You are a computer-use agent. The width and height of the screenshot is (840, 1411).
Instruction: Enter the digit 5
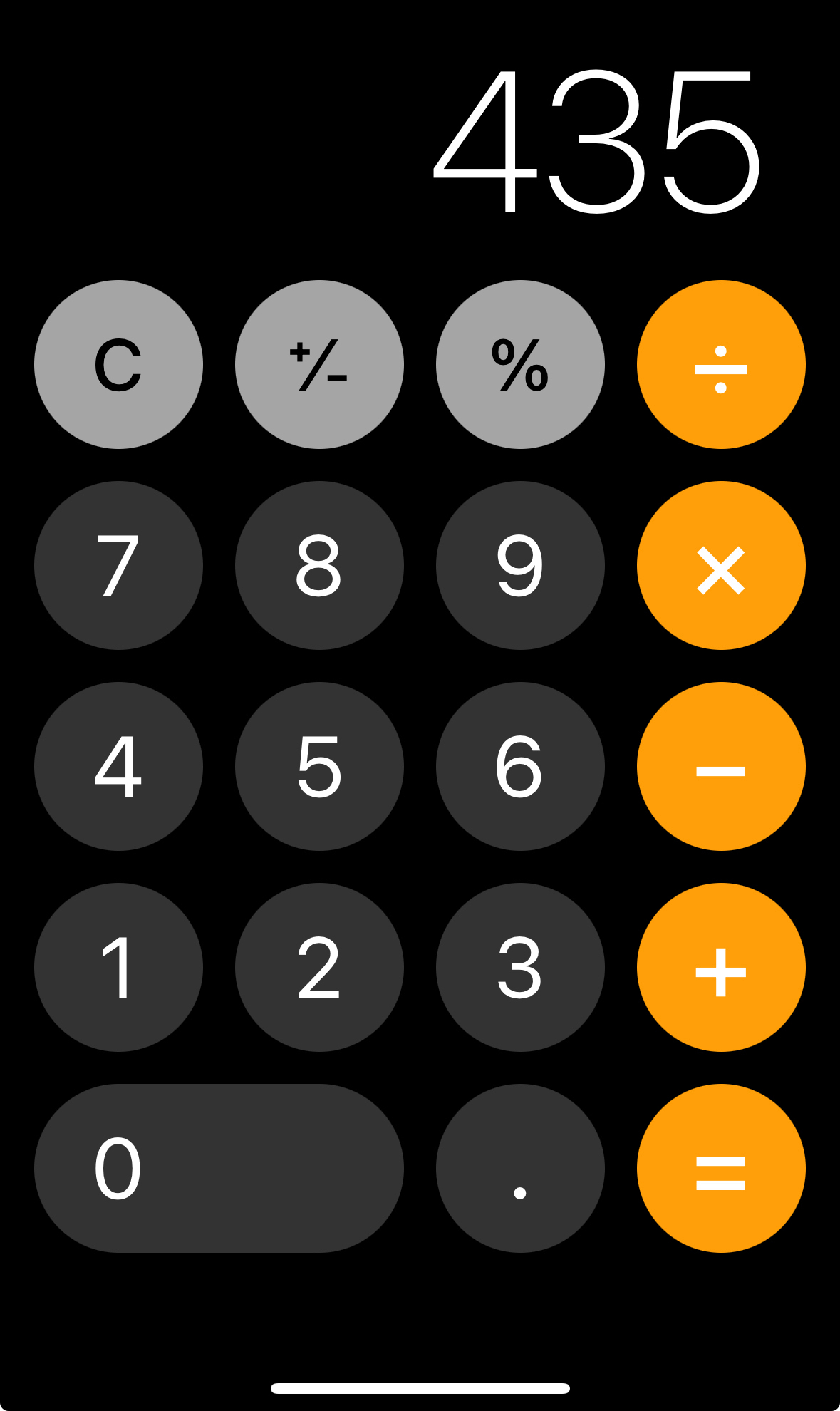(319, 766)
